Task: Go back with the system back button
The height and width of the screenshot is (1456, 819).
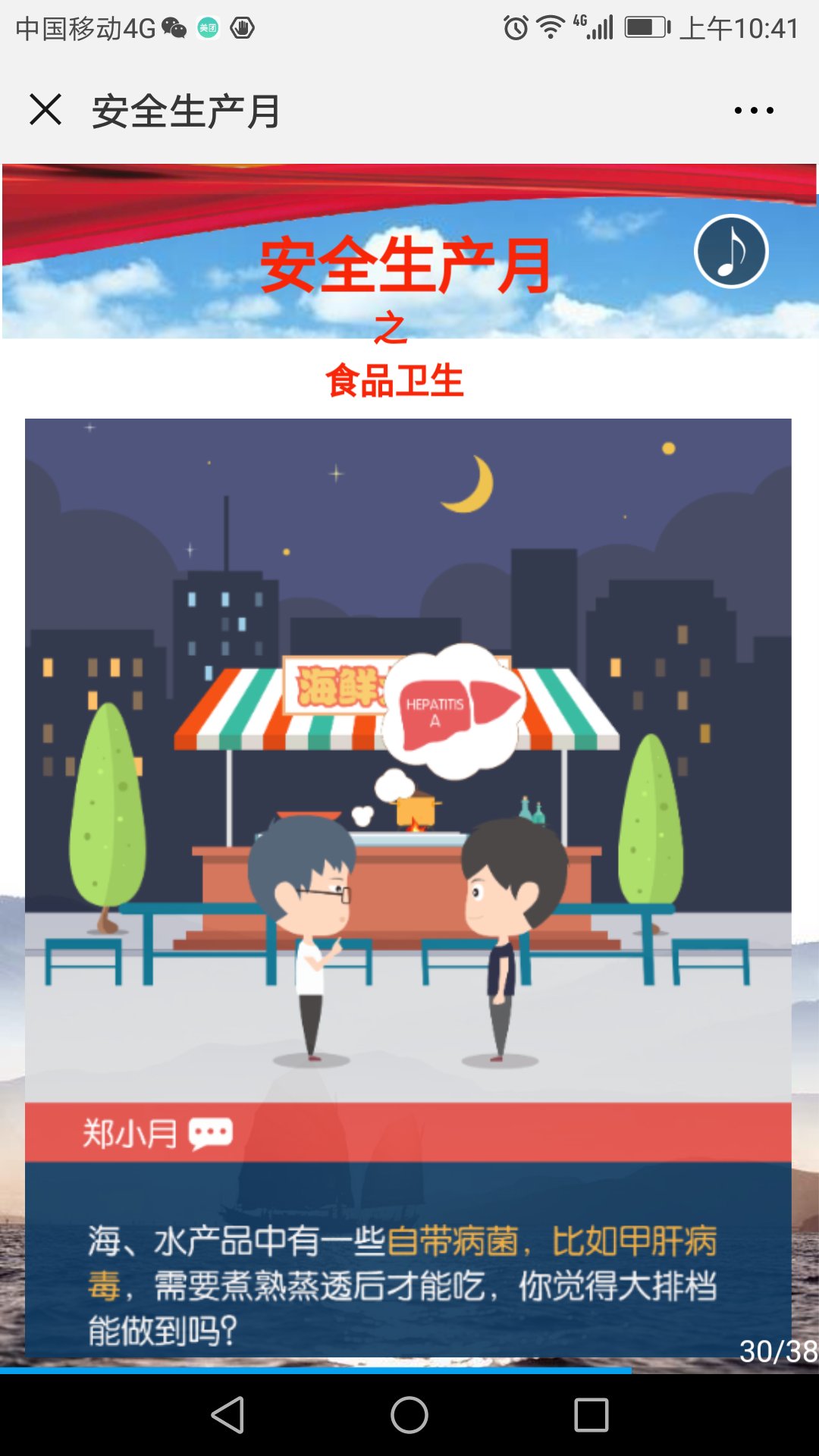Action: pos(228,1415)
